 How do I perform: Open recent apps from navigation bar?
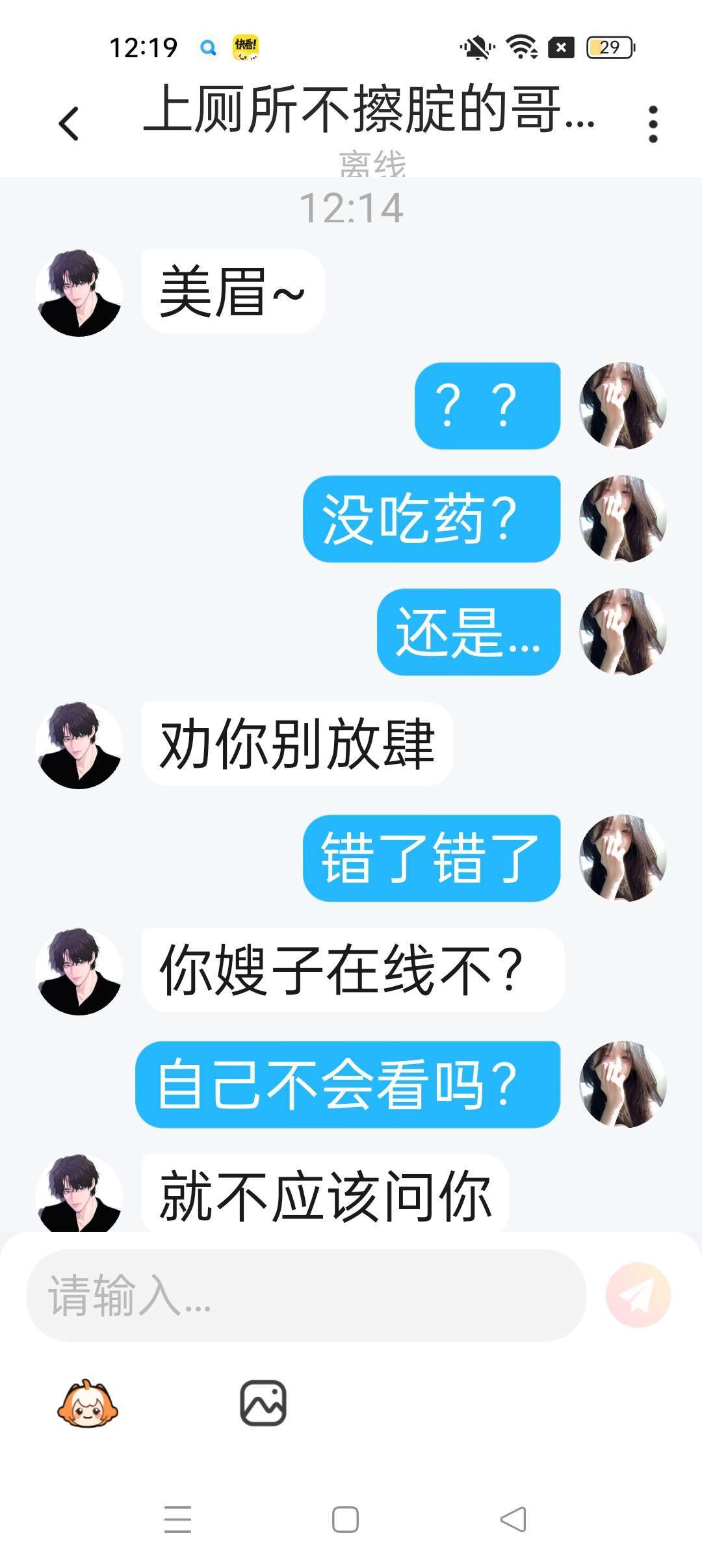[177, 1519]
